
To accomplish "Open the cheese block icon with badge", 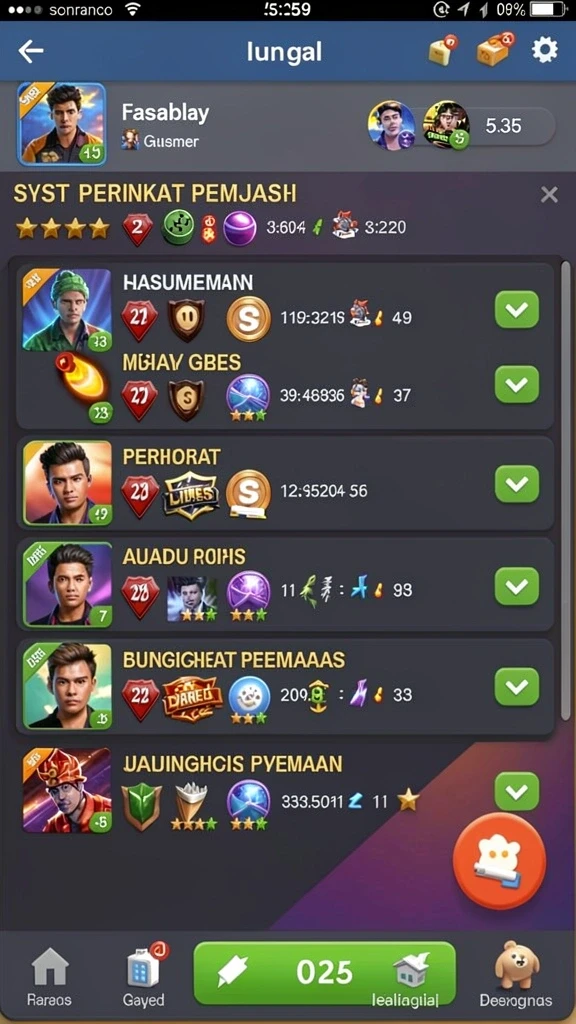I will (x=443, y=50).
